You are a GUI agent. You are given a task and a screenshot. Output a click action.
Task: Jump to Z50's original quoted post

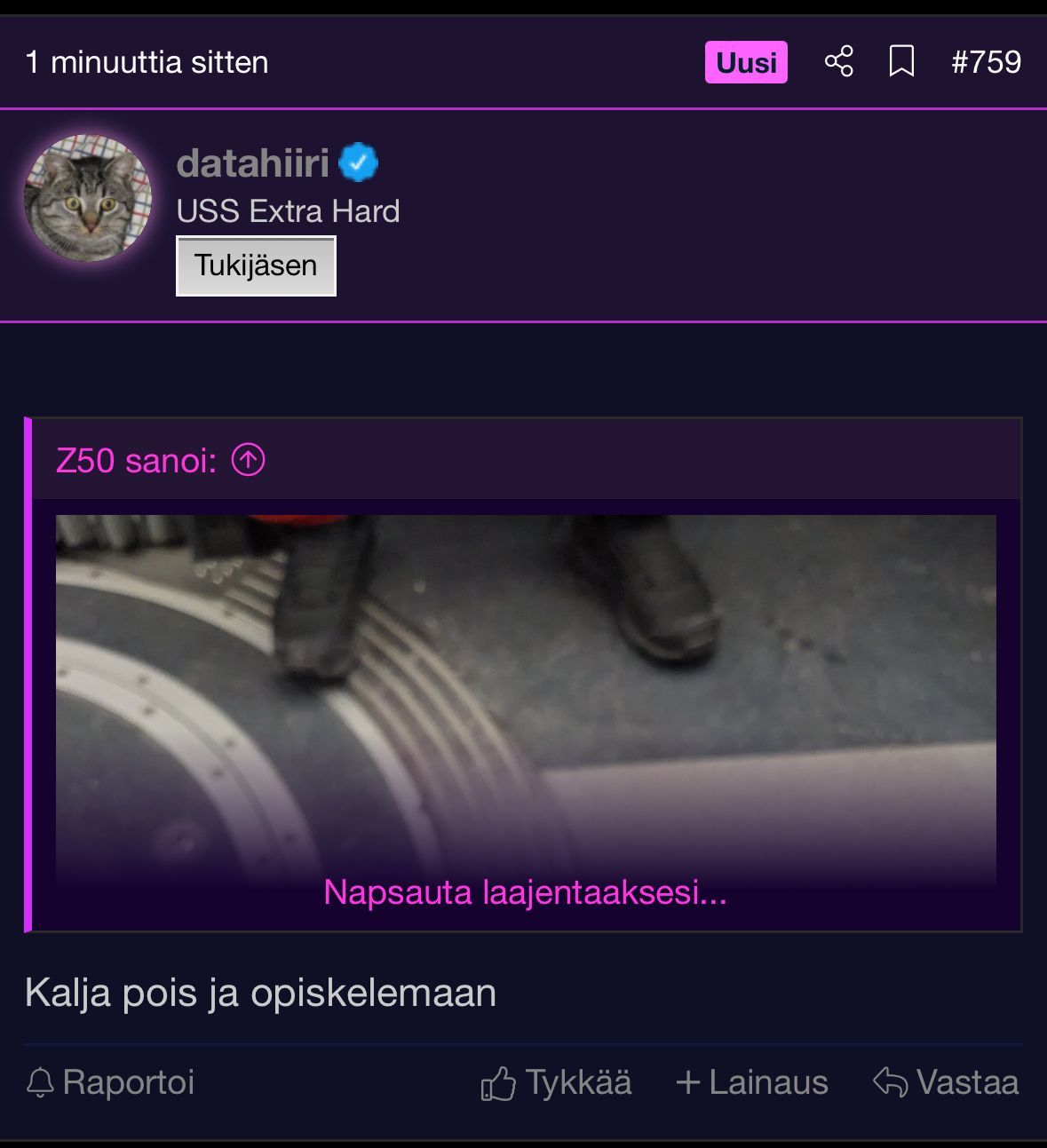(249, 460)
